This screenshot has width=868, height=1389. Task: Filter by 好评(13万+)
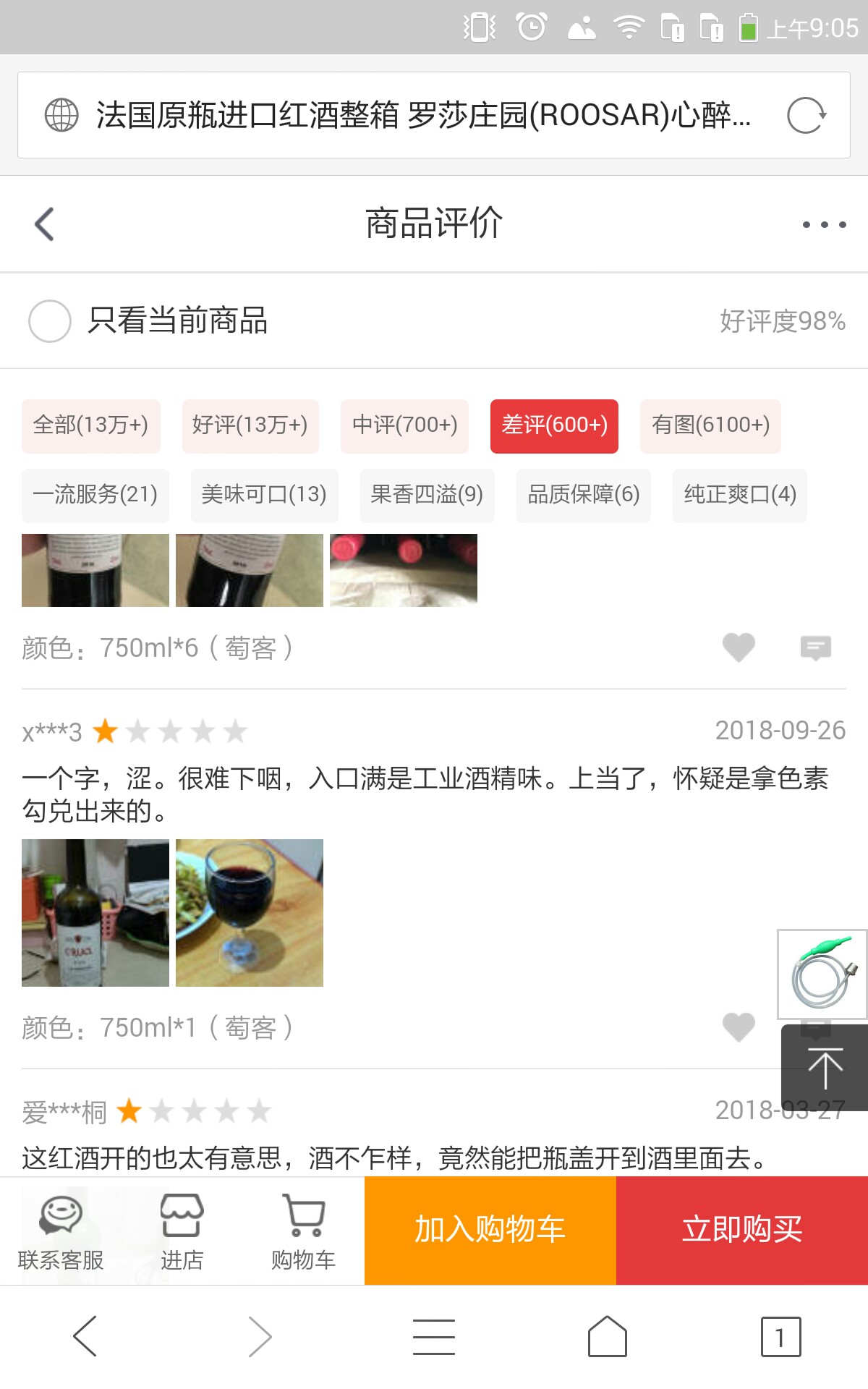click(250, 425)
